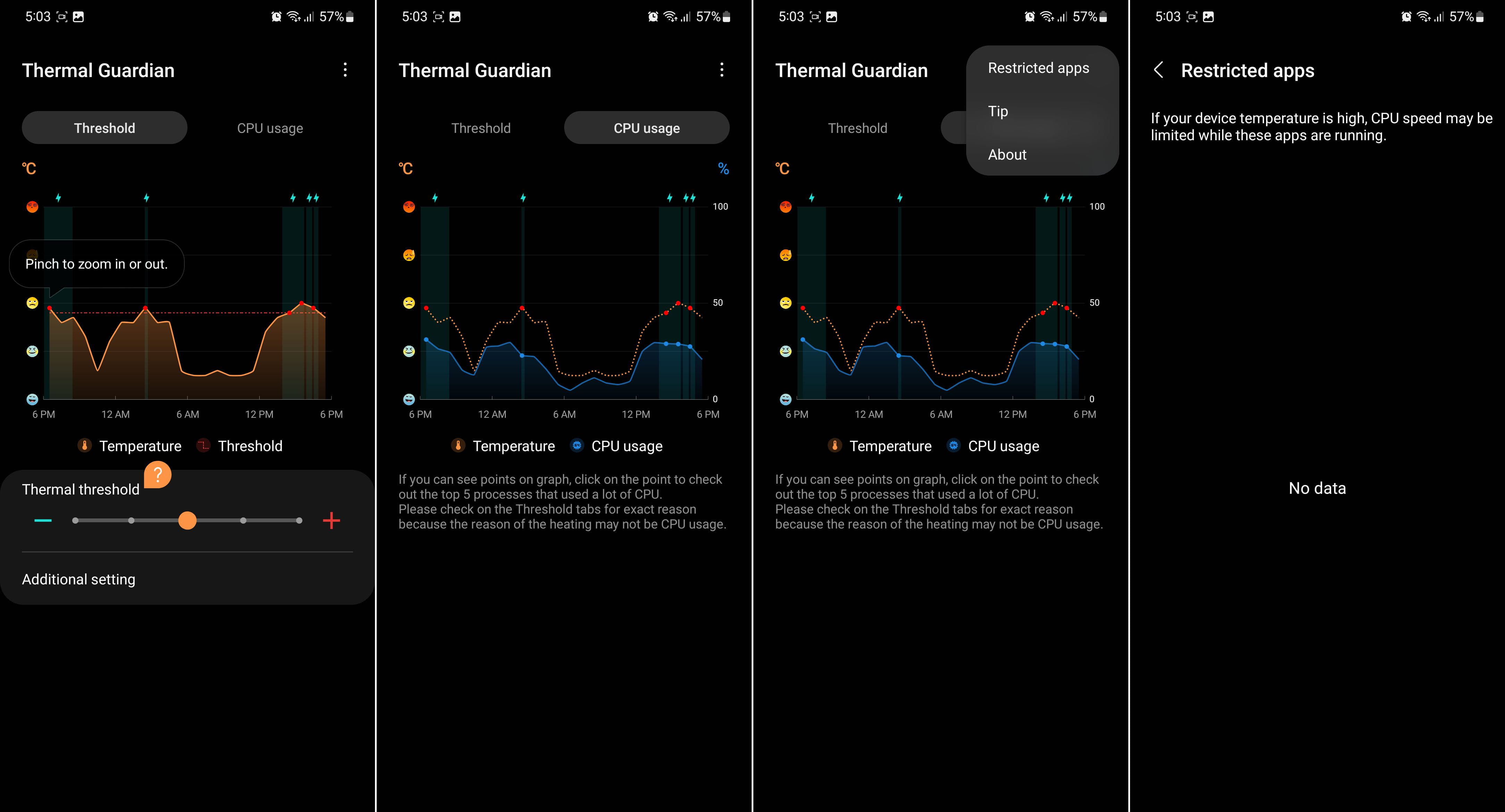Screen dimensions: 1505x812
Task: Increase thermal threshold with the plus button
Action: pyautogui.click(x=331, y=520)
